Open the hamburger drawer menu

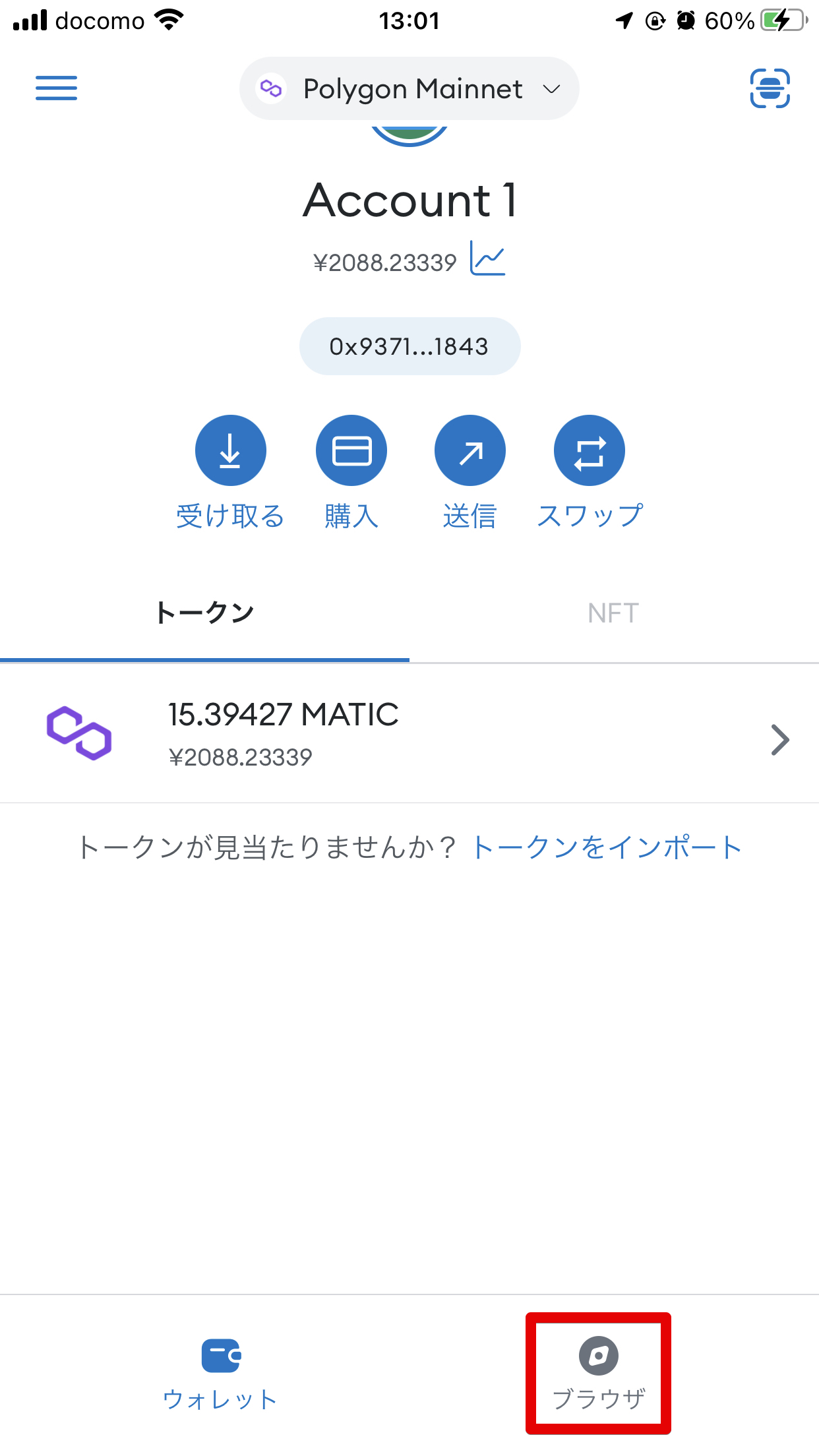(x=56, y=88)
